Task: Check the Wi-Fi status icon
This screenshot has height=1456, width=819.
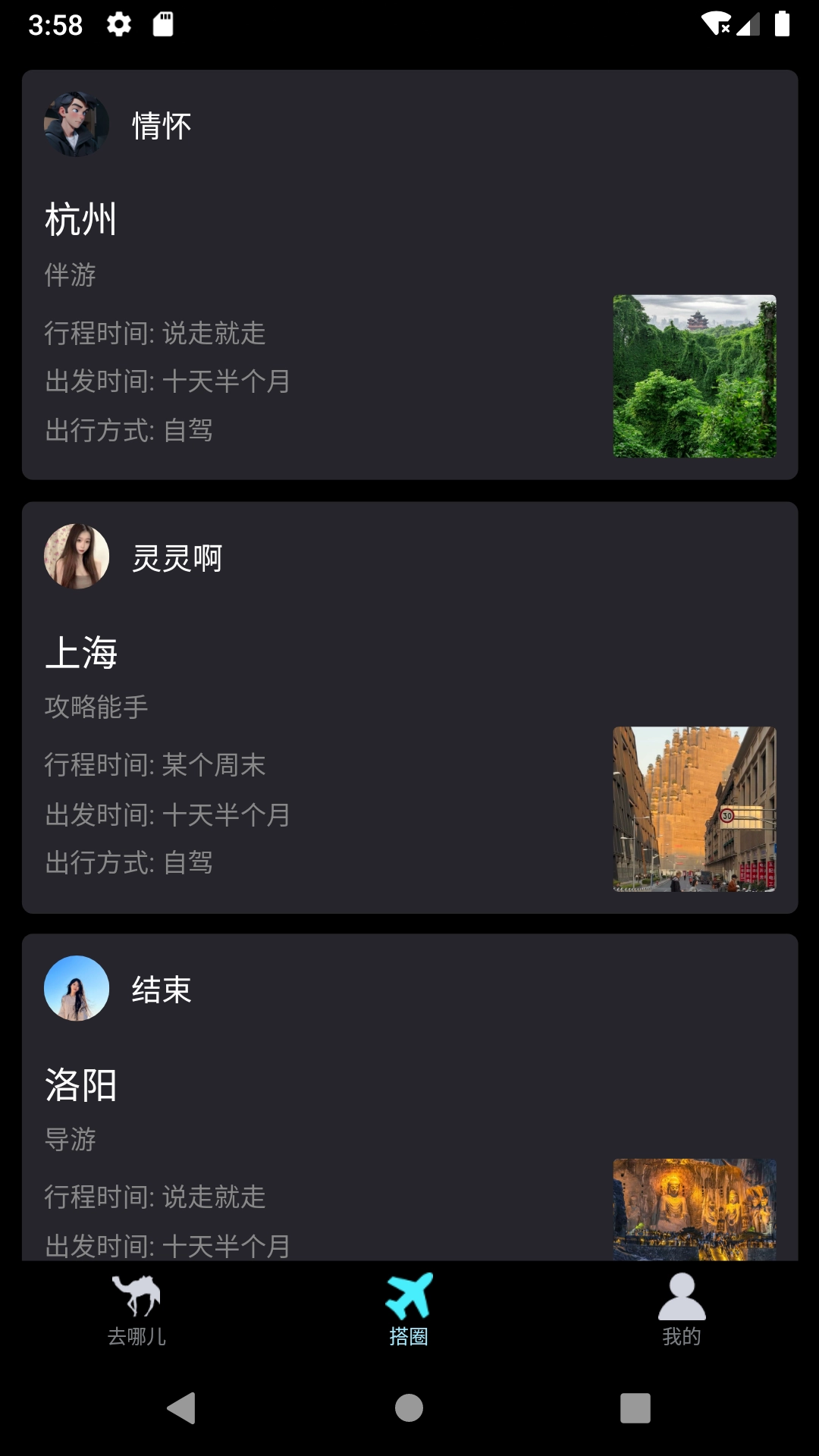Action: click(716, 23)
